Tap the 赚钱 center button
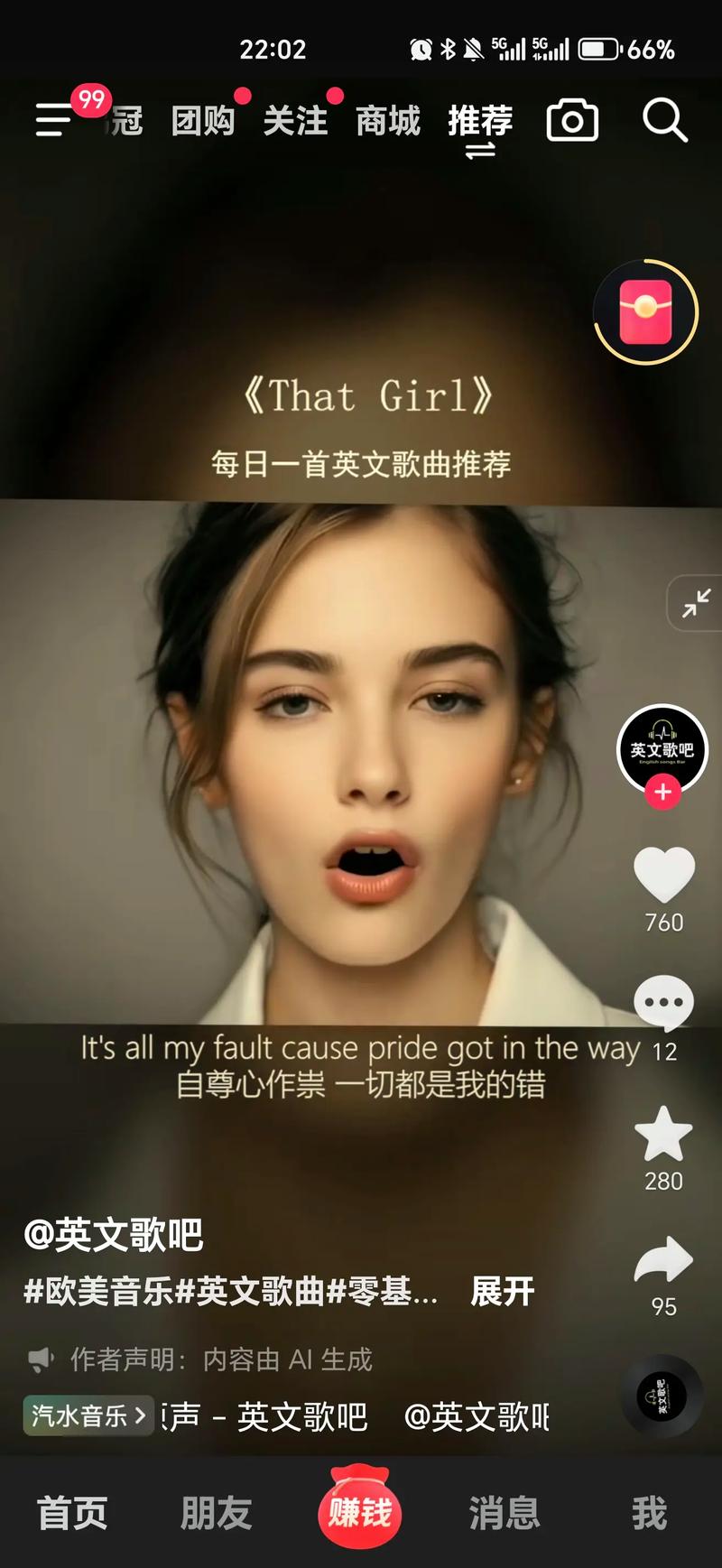The height and width of the screenshot is (1568, 722). tap(360, 1510)
